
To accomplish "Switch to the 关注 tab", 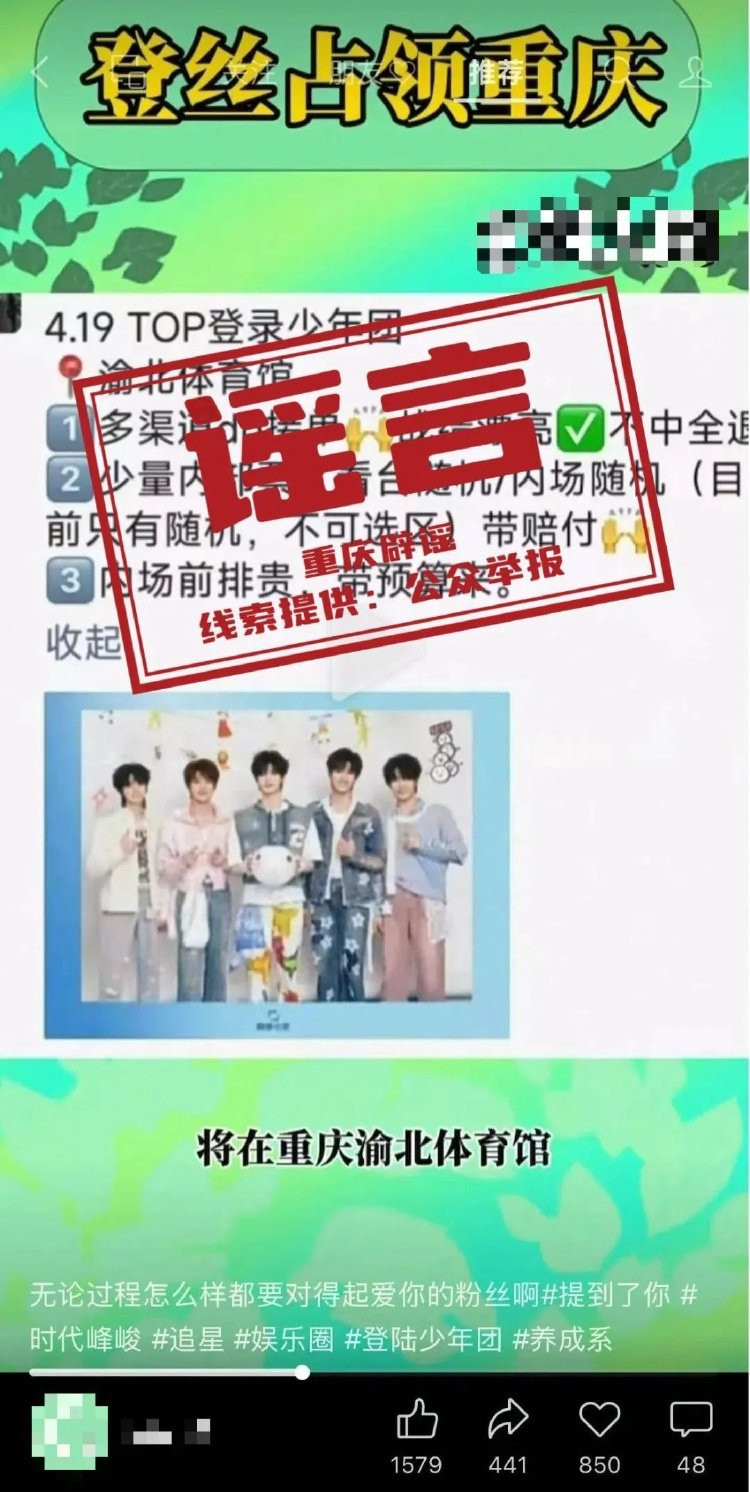I will (247, 72).
